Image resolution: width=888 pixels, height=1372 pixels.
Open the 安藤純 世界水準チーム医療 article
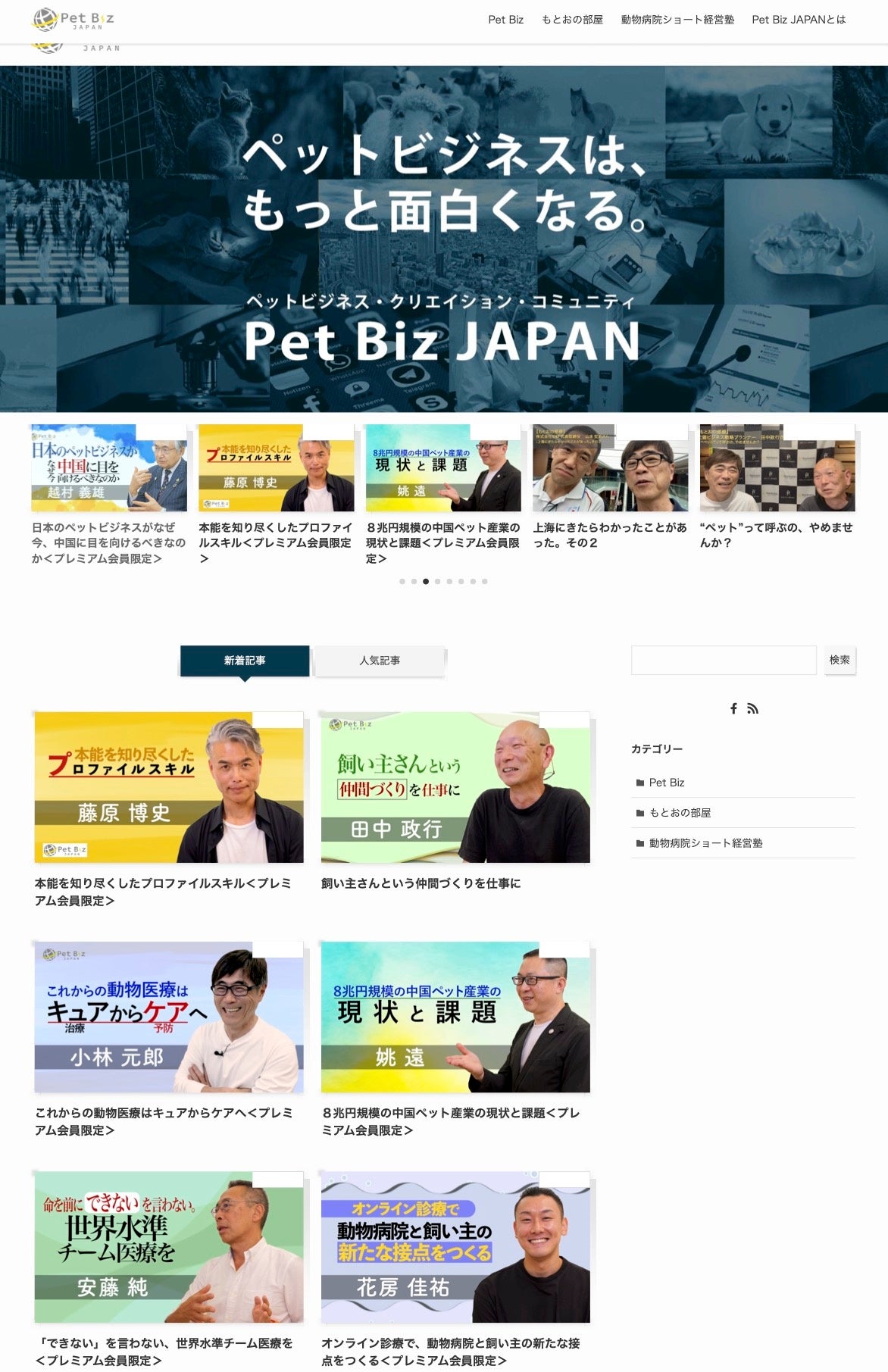(169, 1247)
